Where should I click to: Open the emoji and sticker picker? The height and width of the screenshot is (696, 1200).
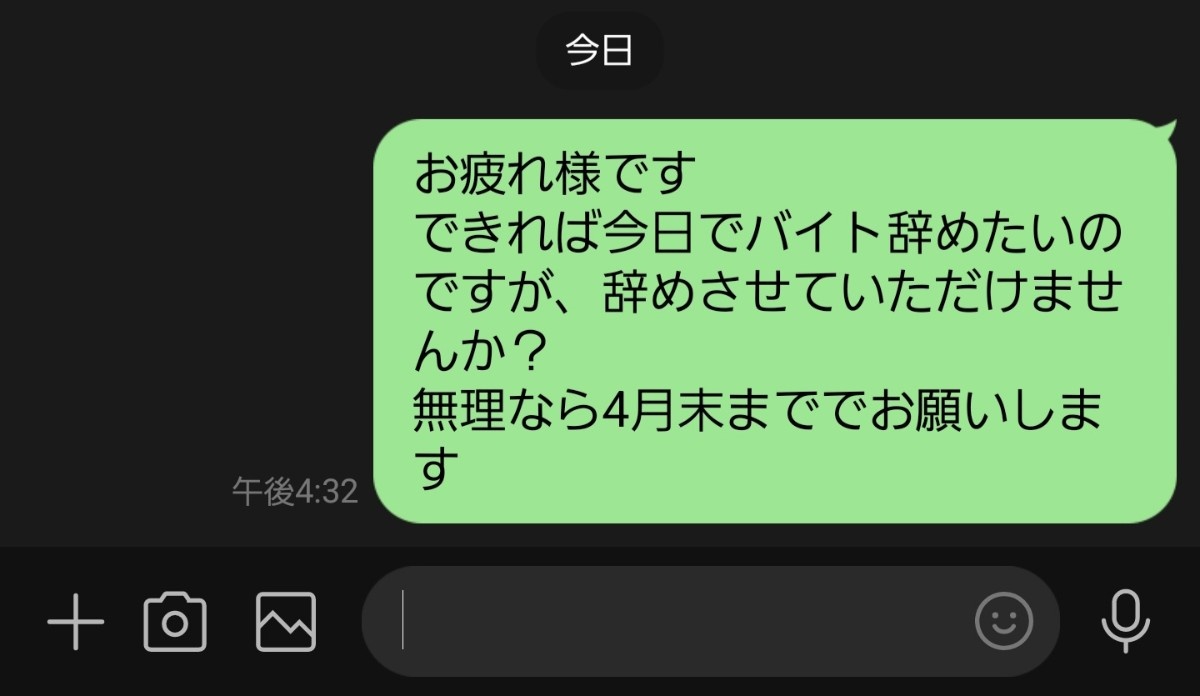coord(1003,621)
